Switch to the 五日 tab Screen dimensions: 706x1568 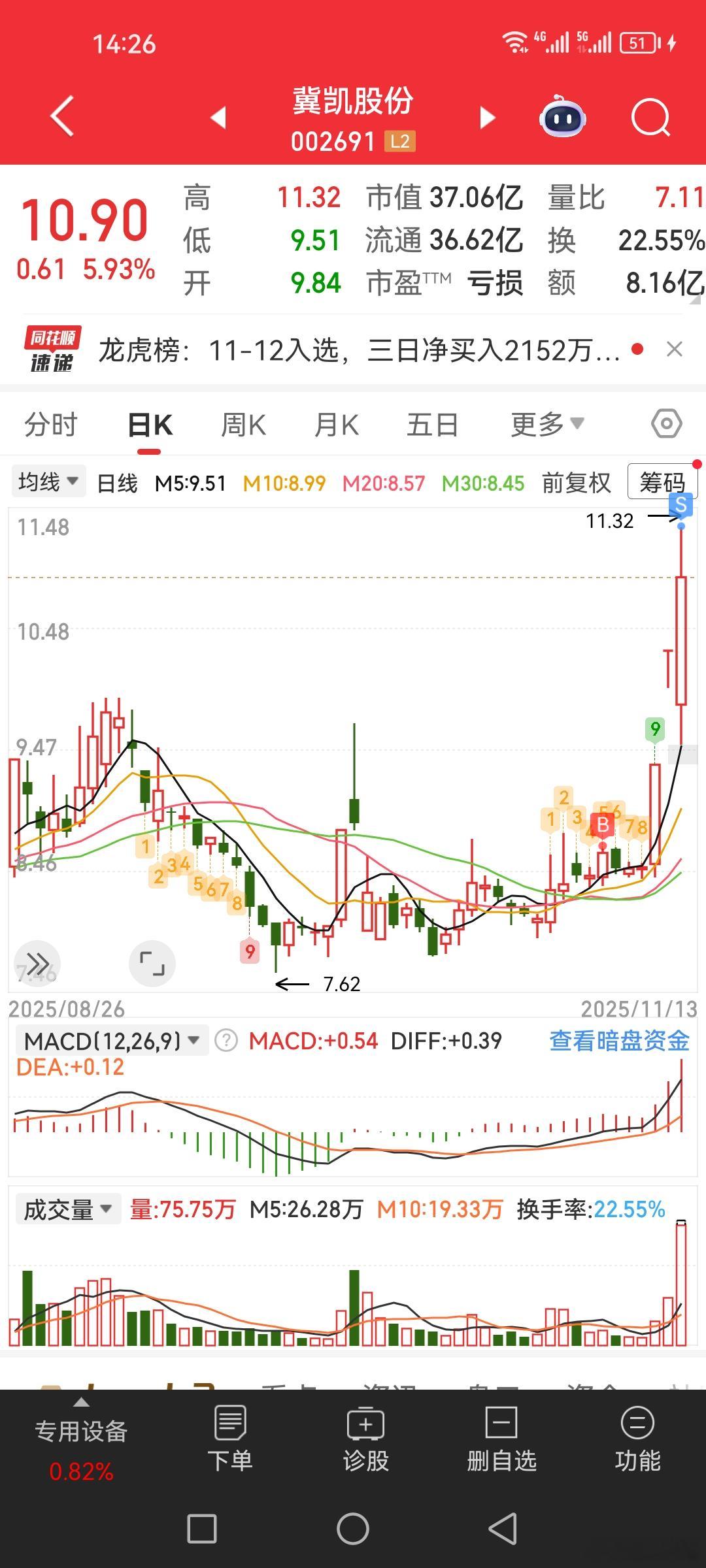tap(432, 425)
